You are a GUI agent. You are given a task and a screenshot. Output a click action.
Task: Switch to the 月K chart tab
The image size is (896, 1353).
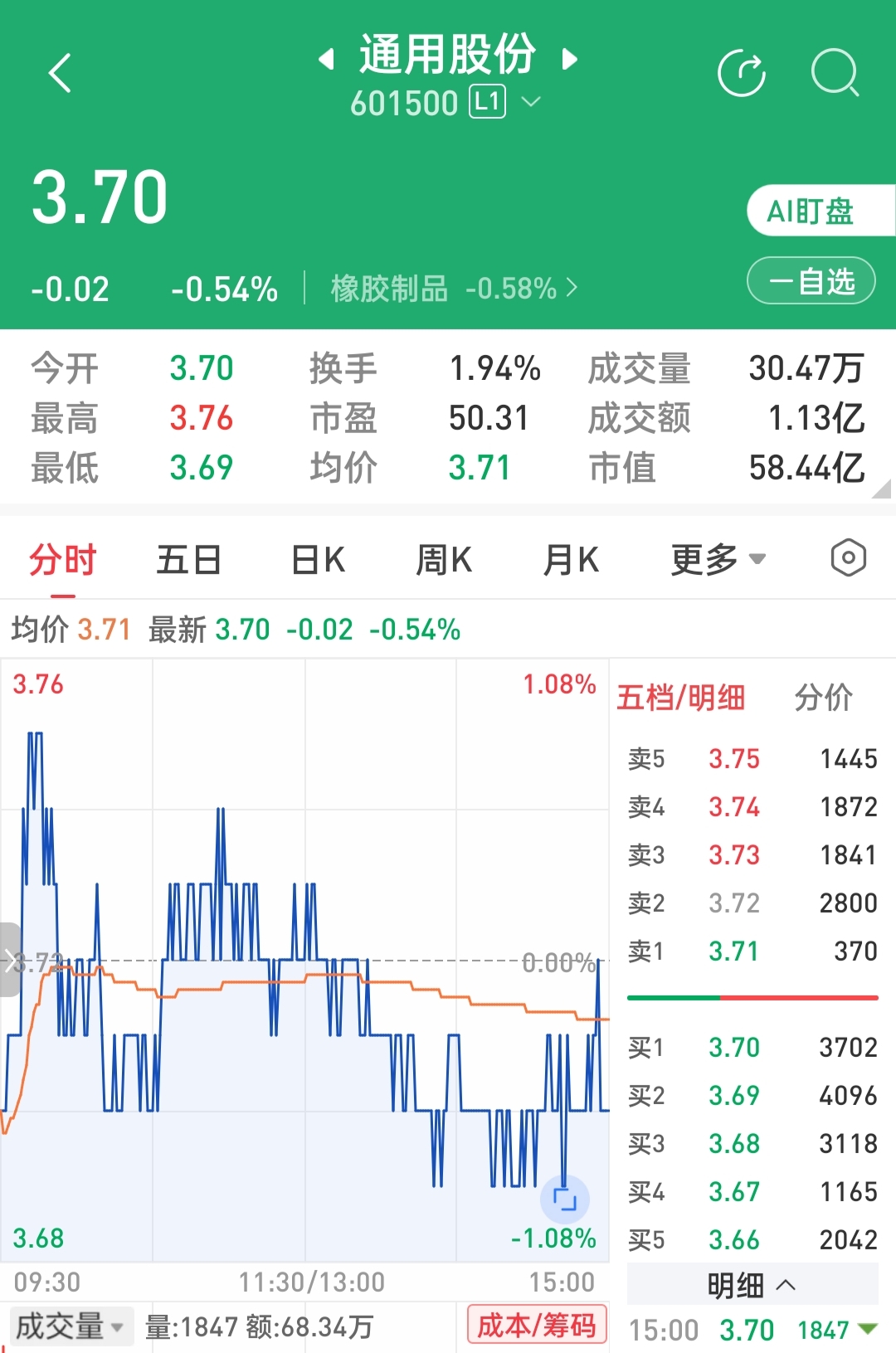click(x=571, y=560)
